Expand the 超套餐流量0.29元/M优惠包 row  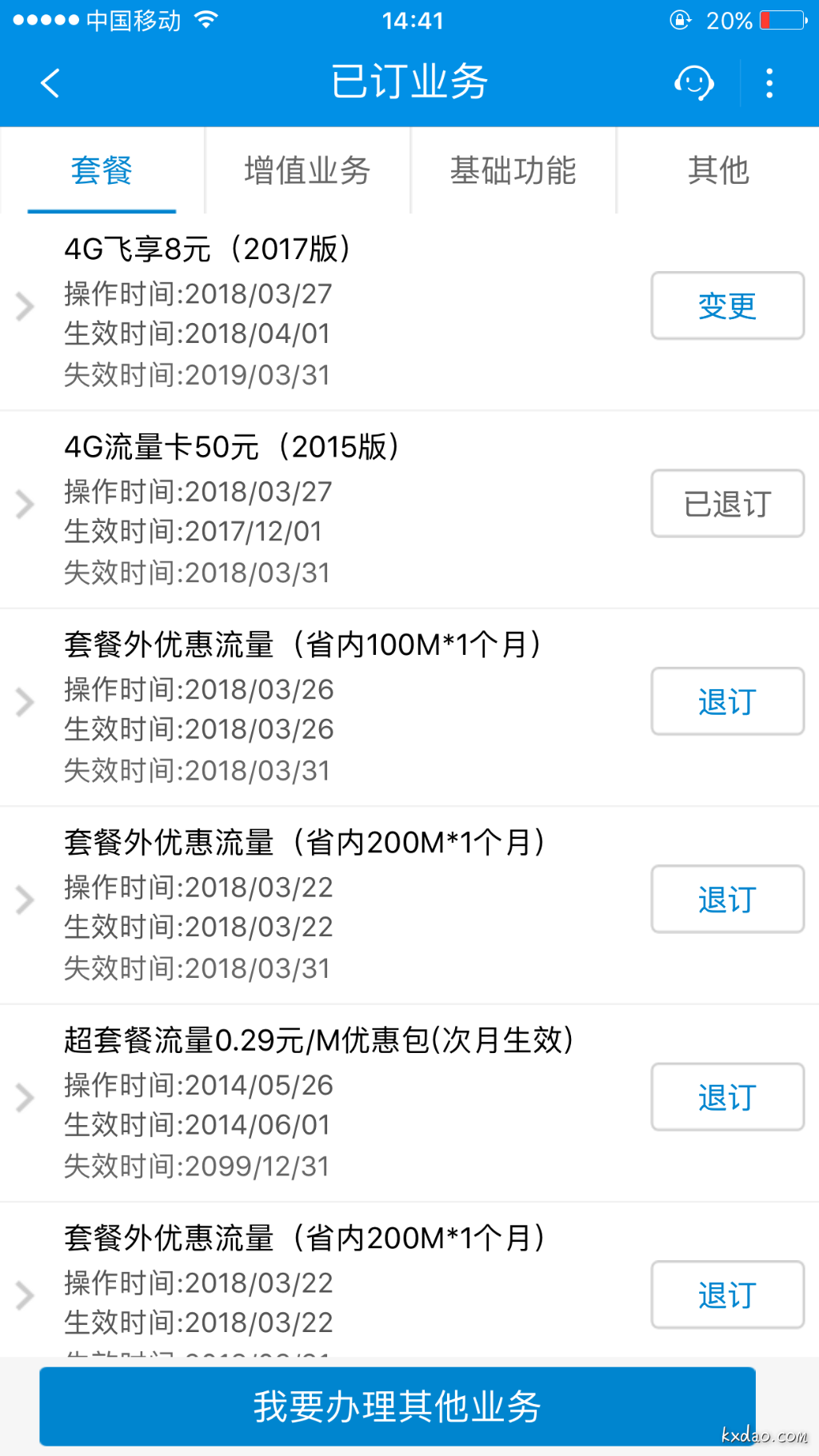pos(26,1098)
